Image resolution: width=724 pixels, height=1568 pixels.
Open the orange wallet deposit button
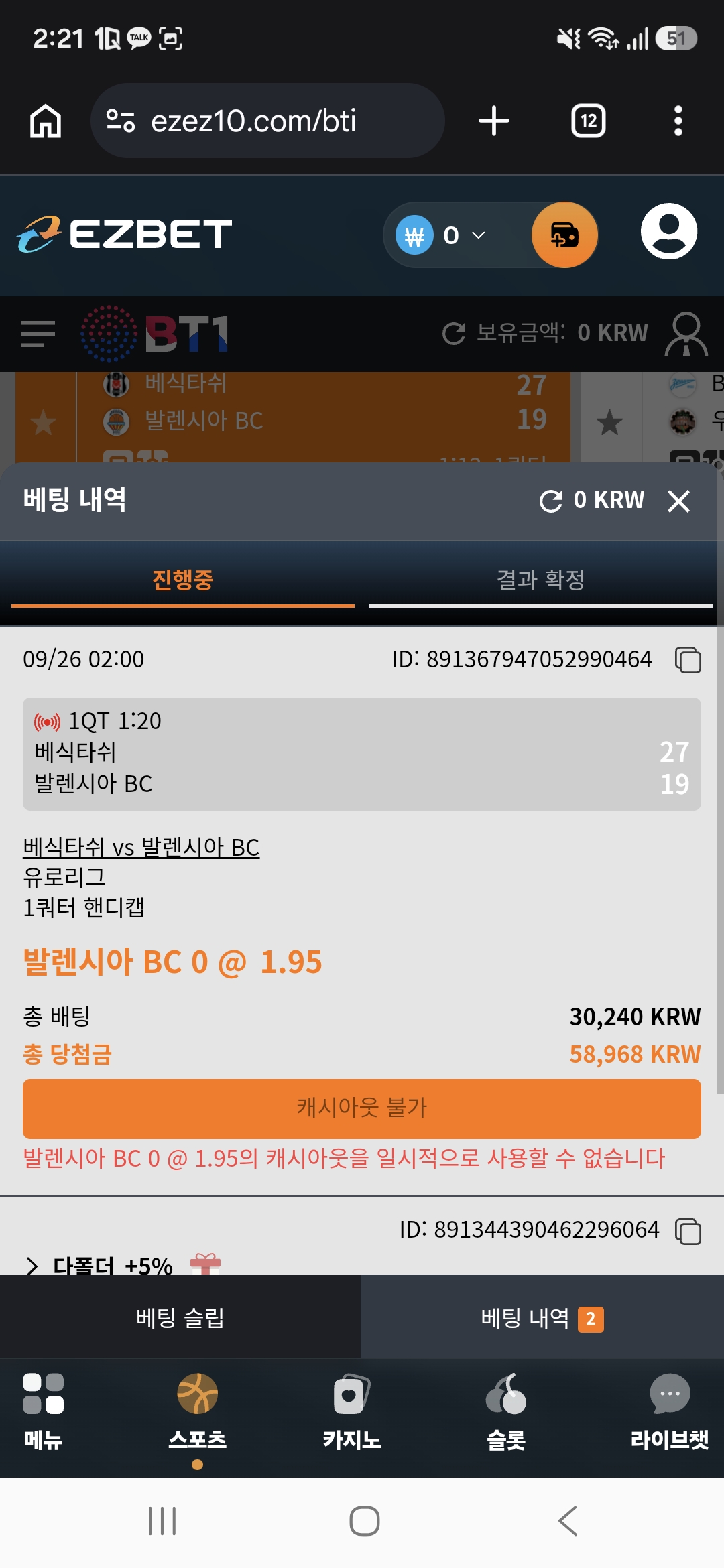(565, 235)
